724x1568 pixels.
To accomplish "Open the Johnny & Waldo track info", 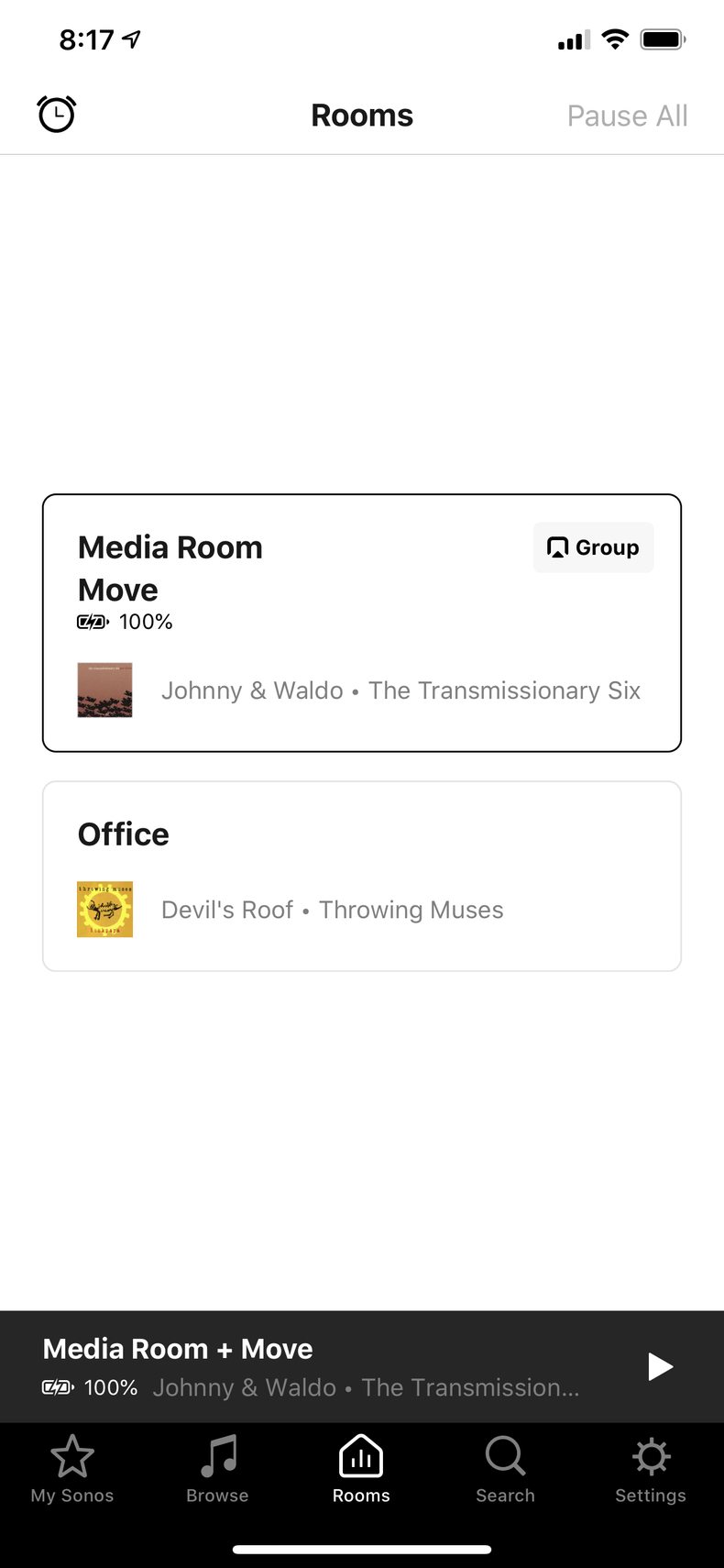I will 400,690.
